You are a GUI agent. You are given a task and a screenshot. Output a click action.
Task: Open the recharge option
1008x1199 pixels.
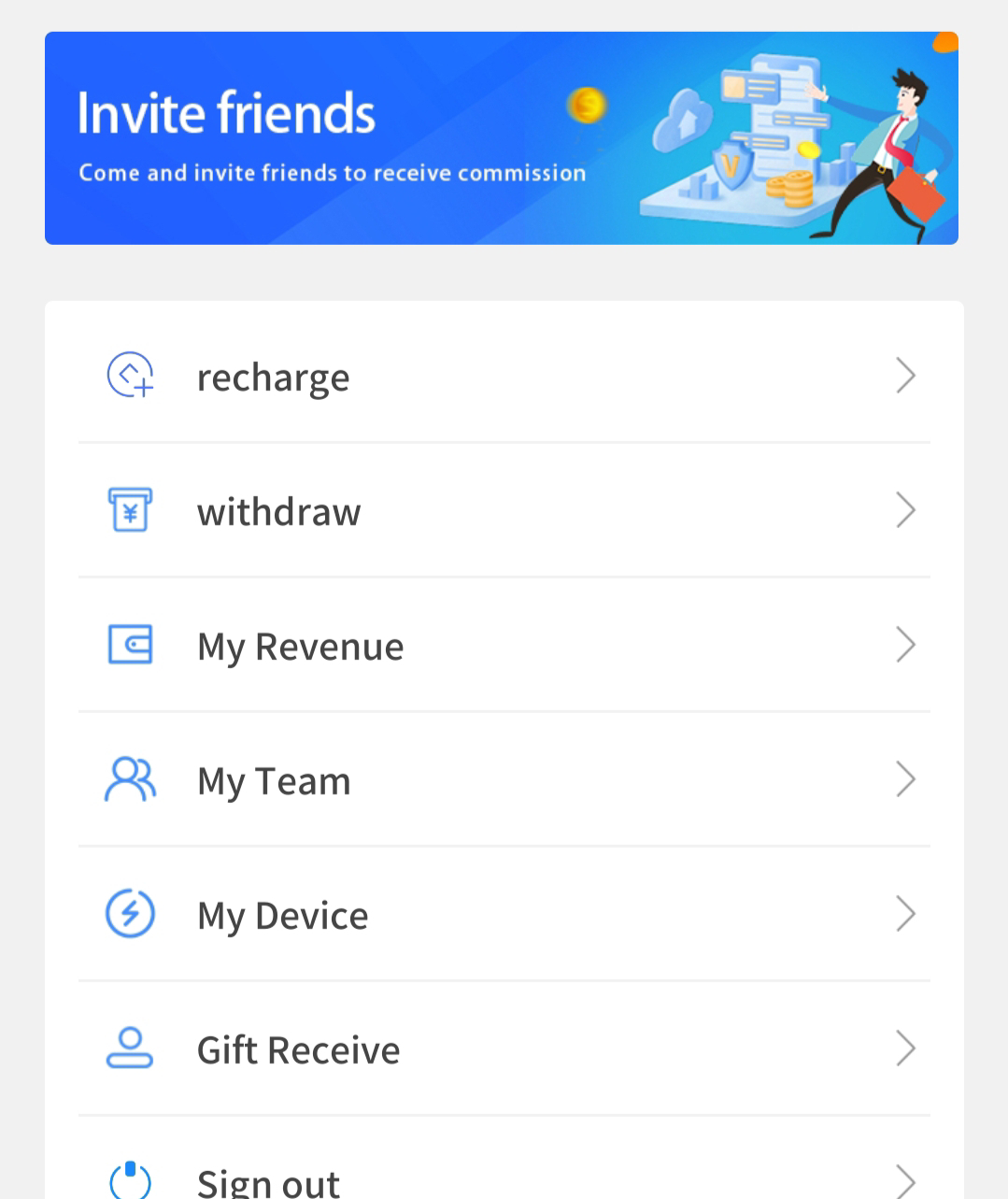504,377
